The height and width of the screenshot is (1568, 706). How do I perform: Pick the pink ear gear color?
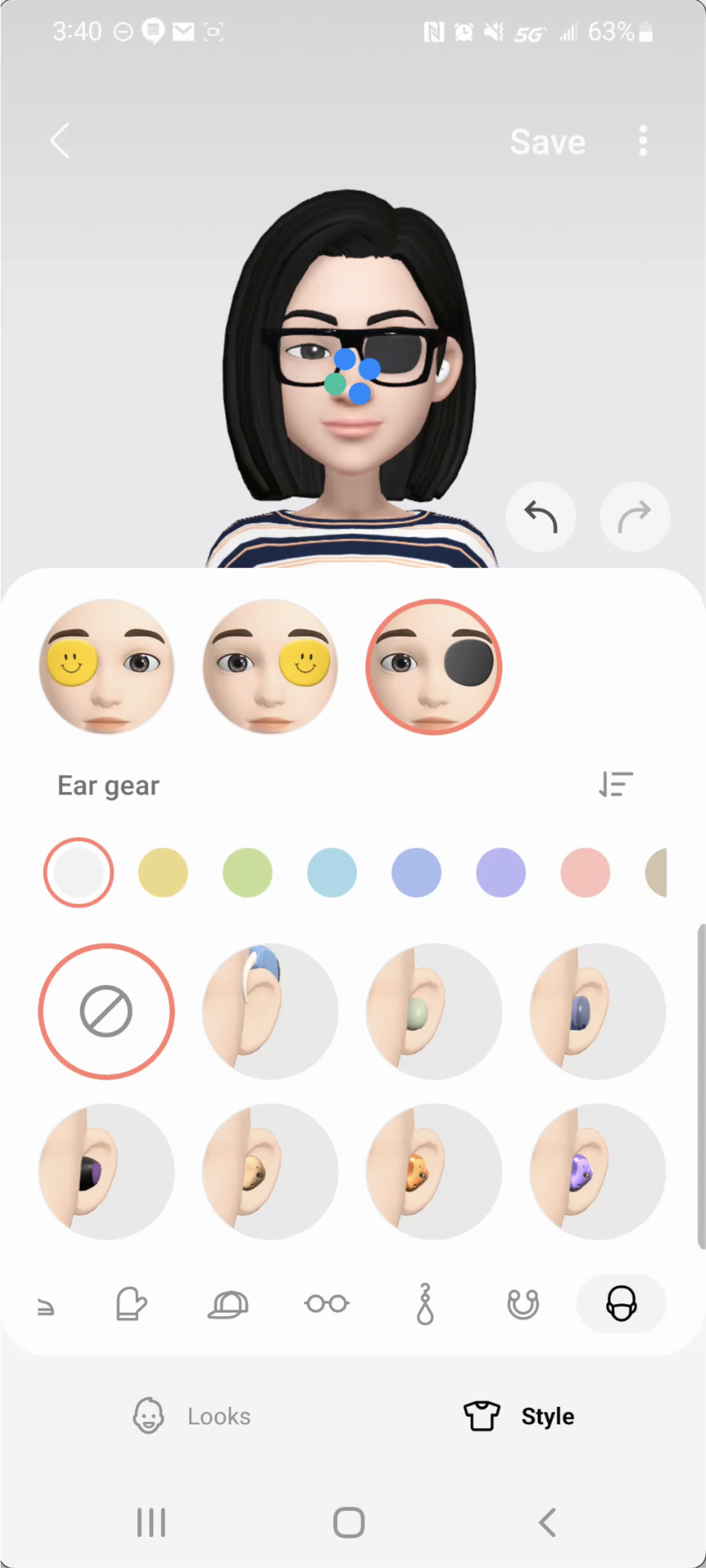pos(585,872)
